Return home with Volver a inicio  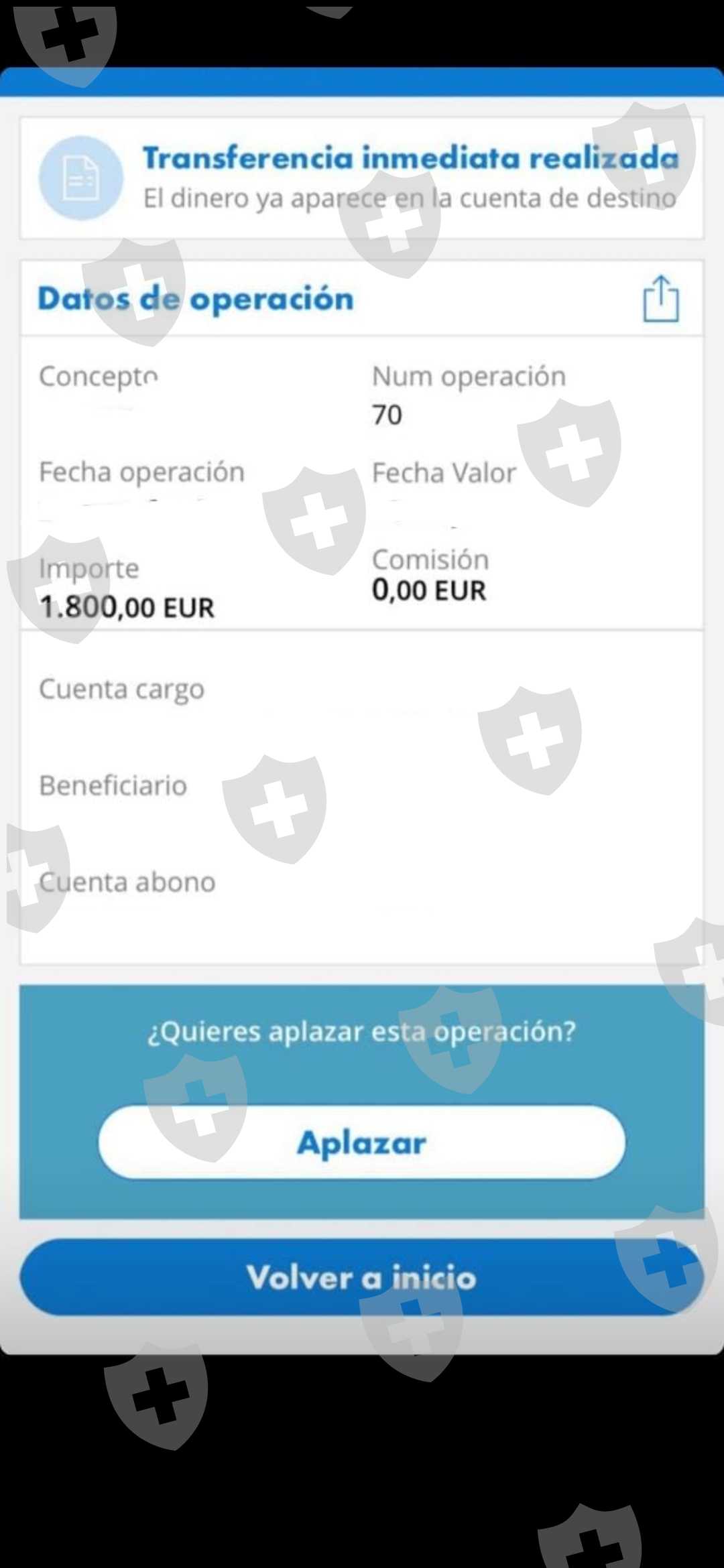click(x=362, y=1277)
